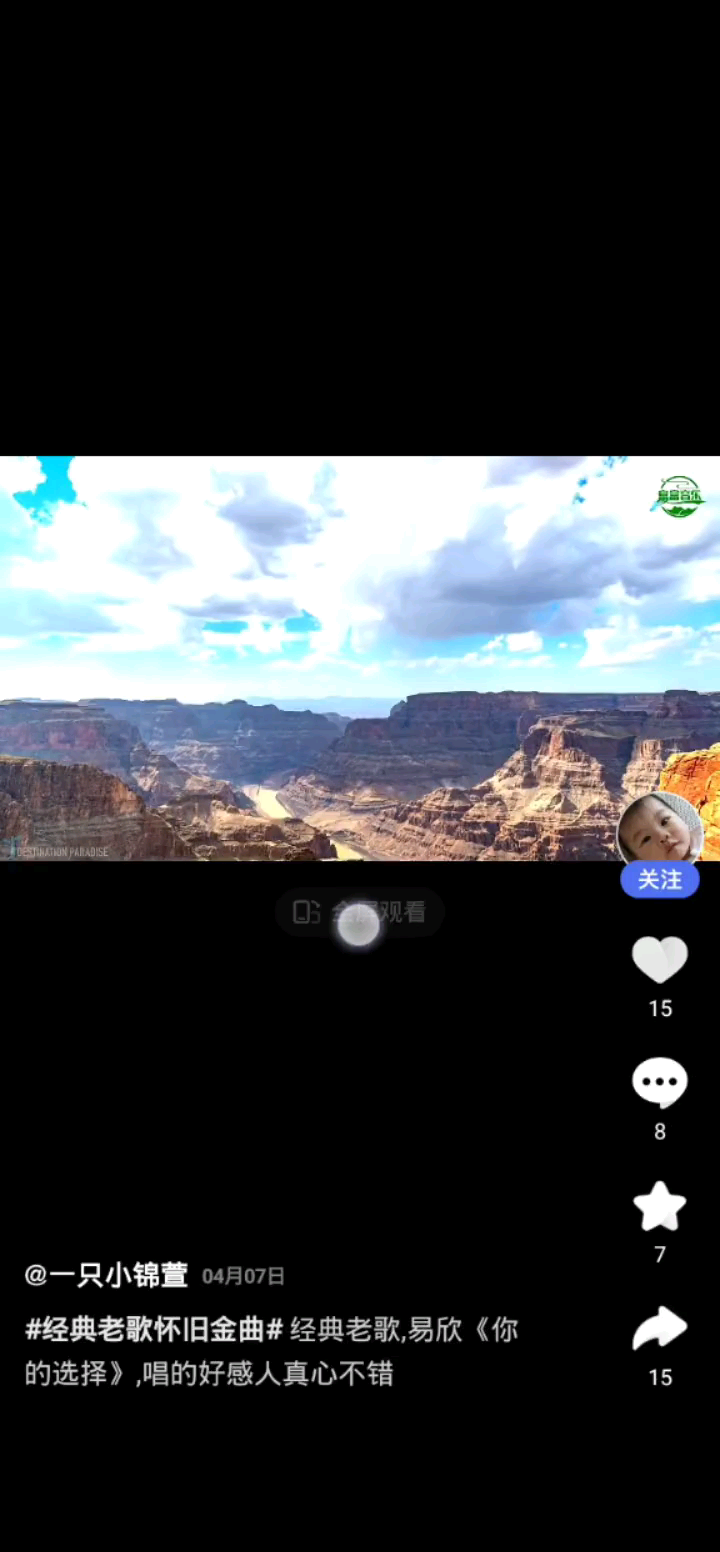The width and height of the screenshot is (720, 1552).
Task: Add this video to favorites
Action: coord(660,1207)
